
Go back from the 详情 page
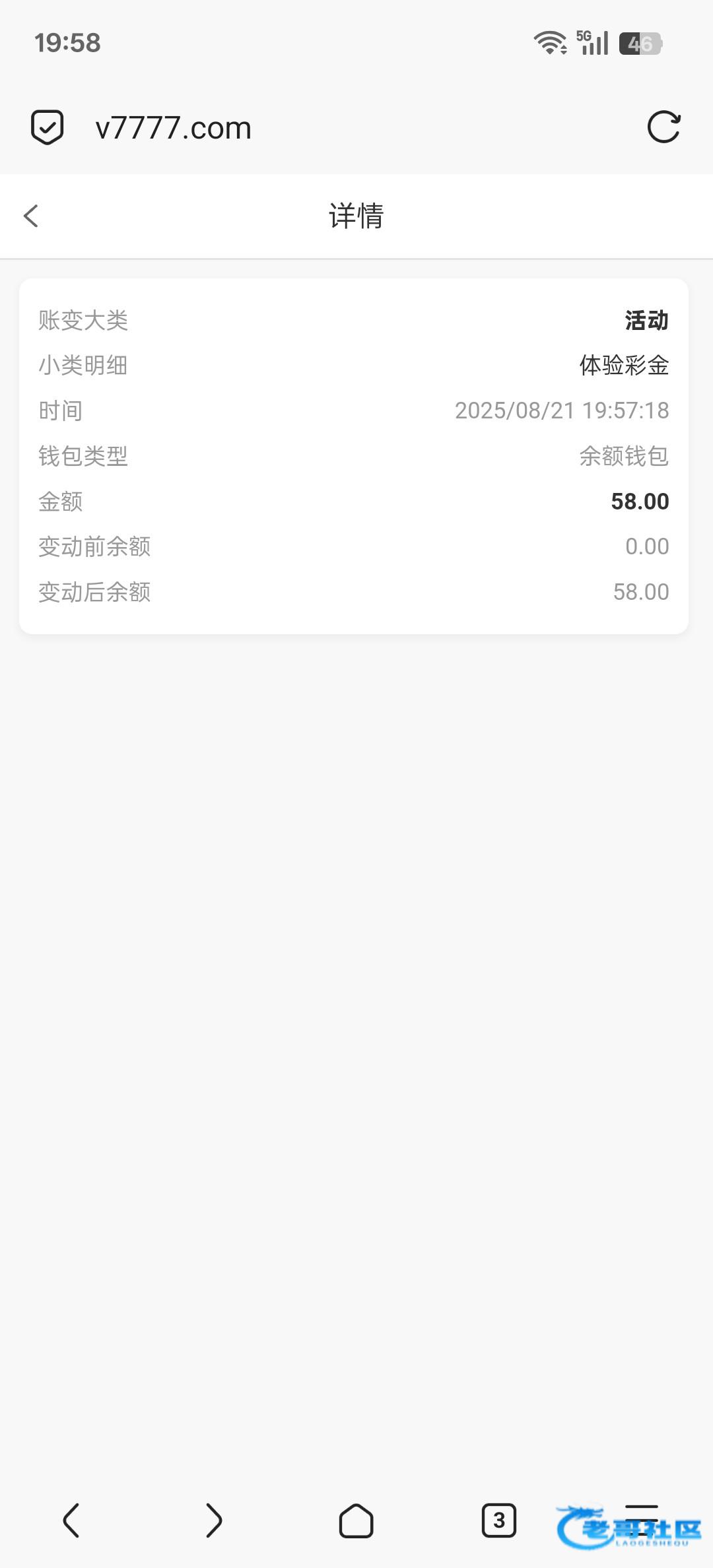tap(31, 216)
